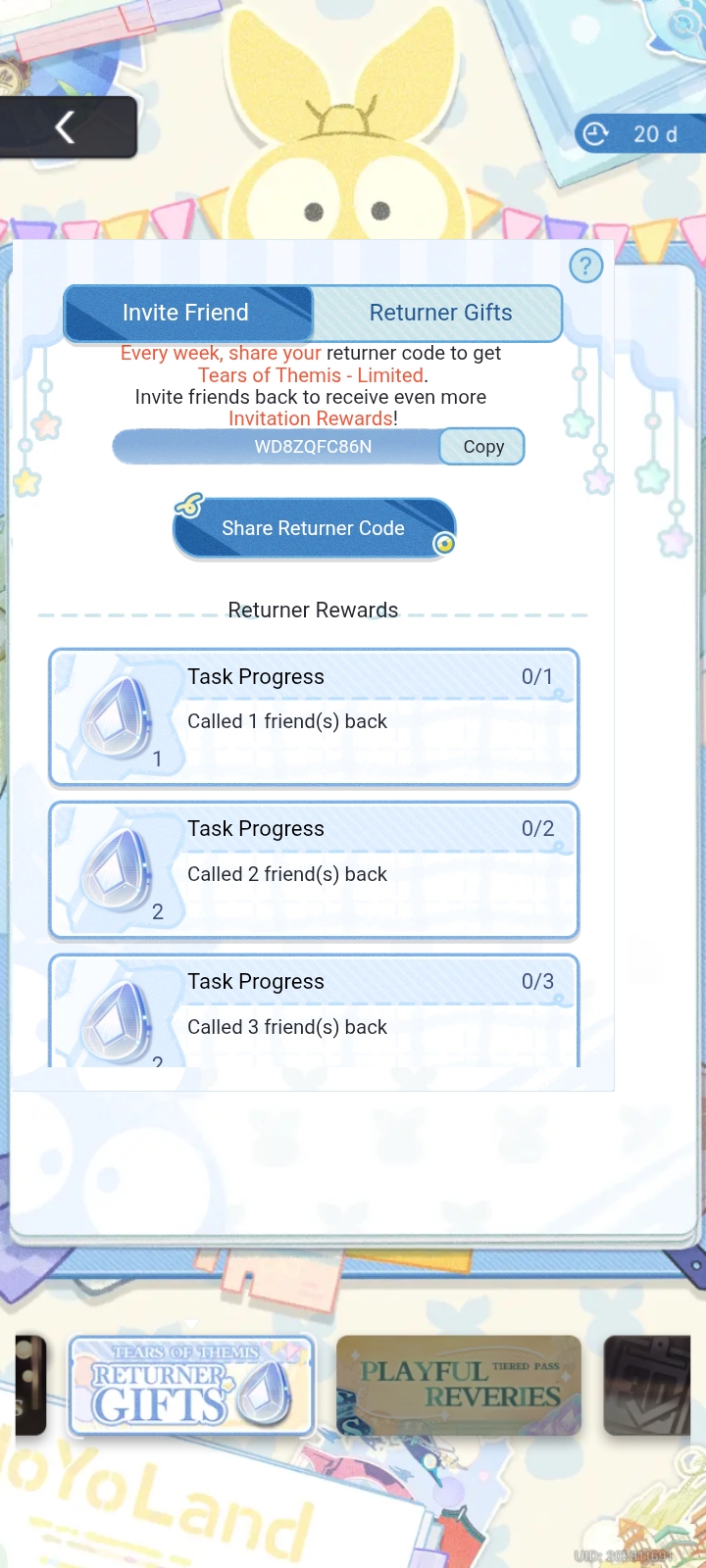The width and height of the screenshot is (706, 1568).
Task: Switch to the Invite Friend tab
Action: coord(185,313)
